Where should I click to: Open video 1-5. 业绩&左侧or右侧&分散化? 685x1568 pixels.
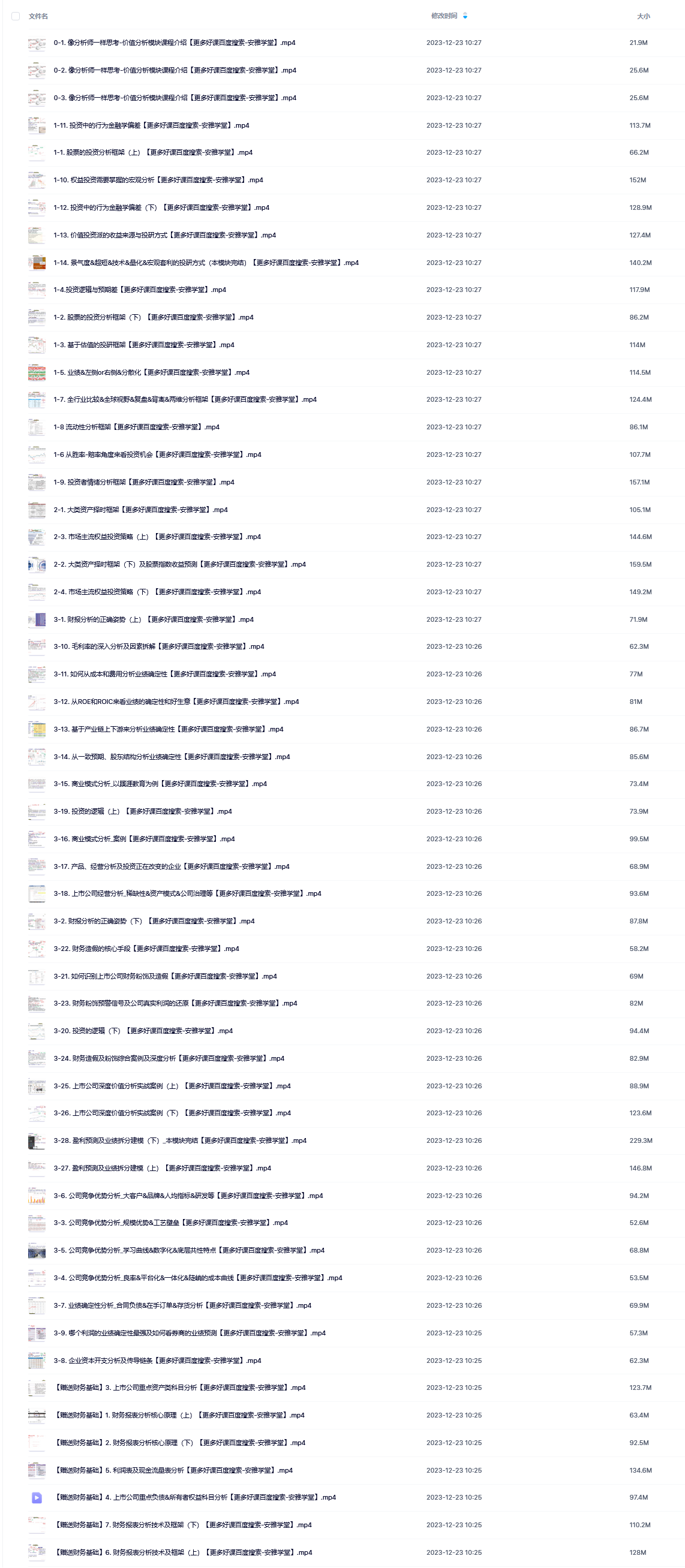(152, 372)
